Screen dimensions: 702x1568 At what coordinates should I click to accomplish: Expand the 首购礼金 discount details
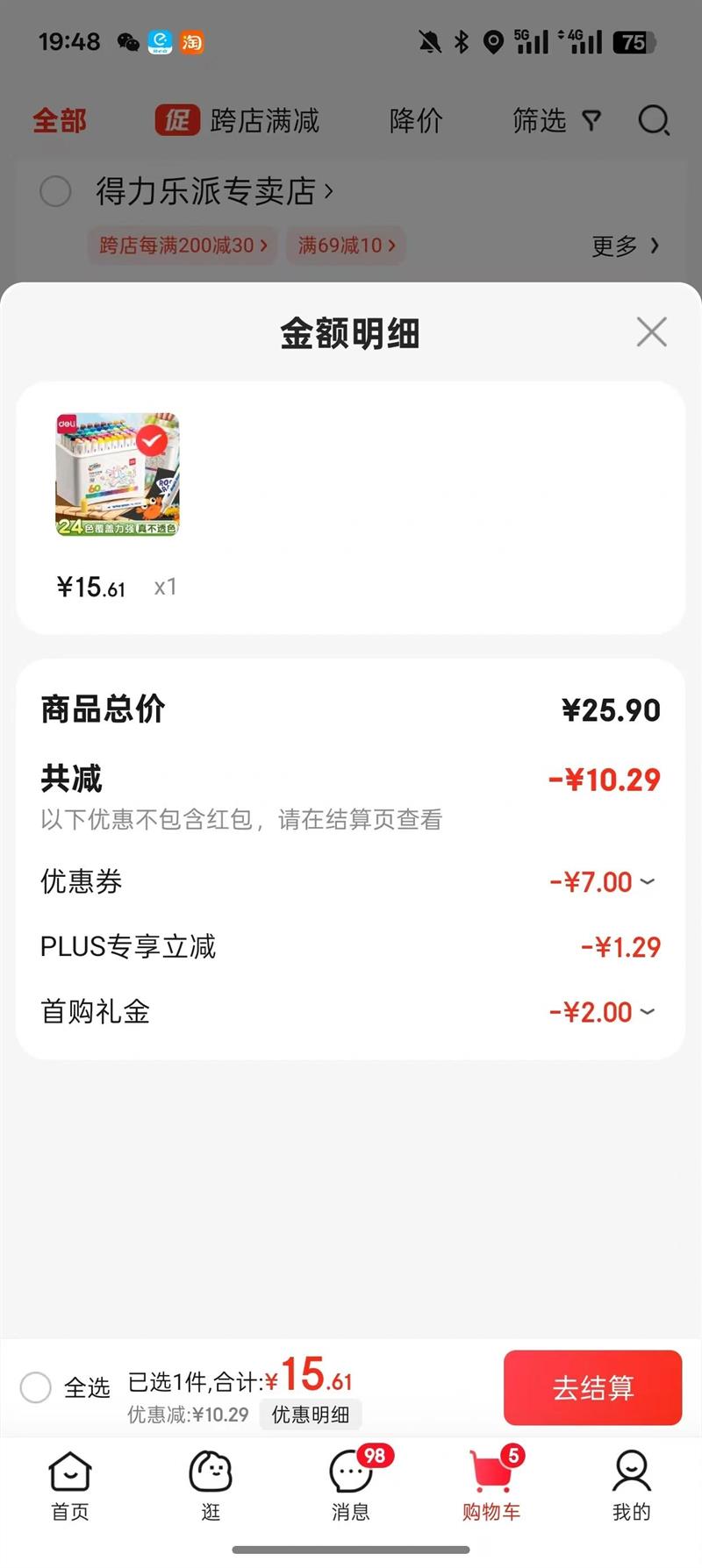pos(648,1012)
